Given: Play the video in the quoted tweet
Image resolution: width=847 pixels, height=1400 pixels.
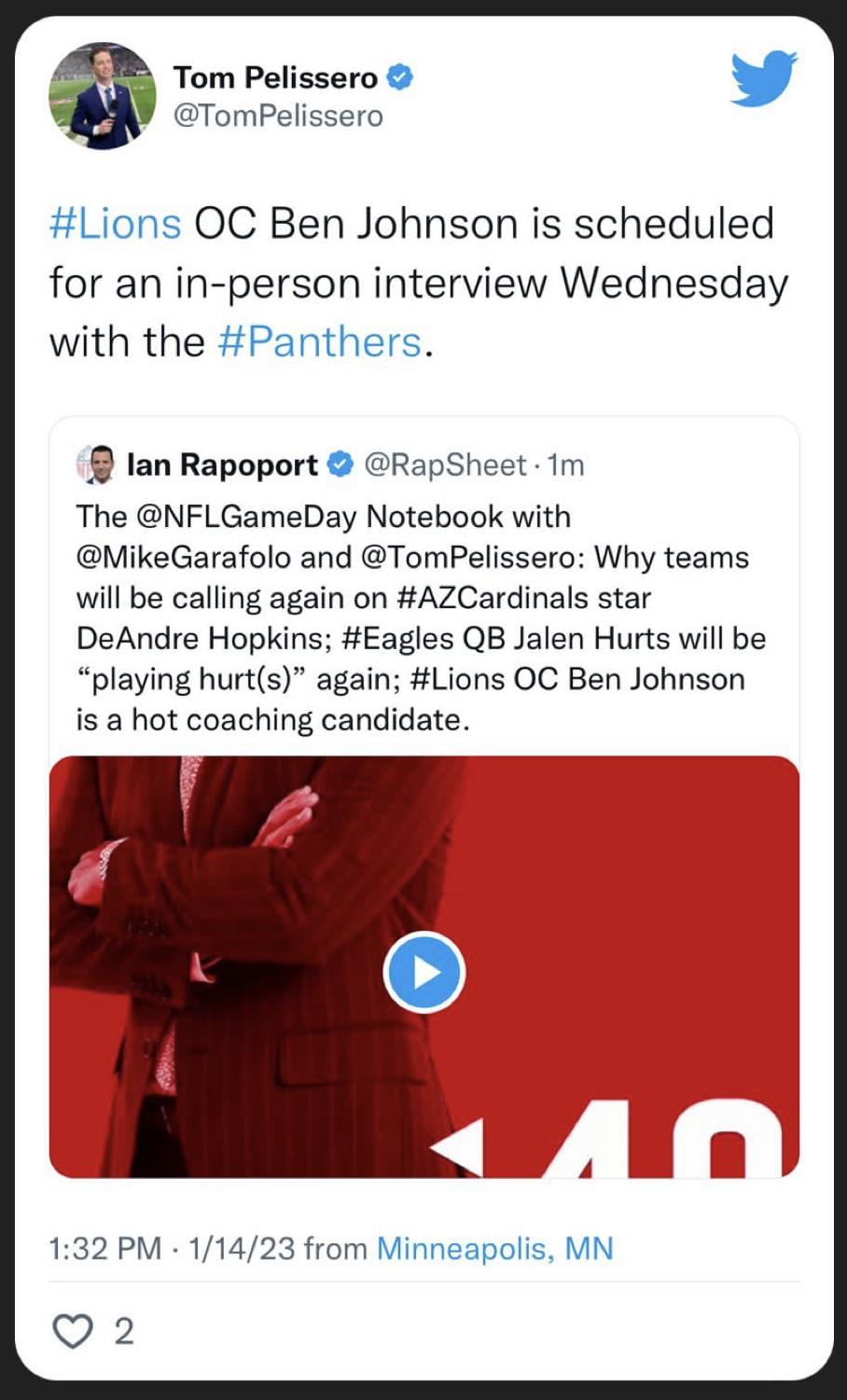Looking at the screenshot, I should pos(424,972).
